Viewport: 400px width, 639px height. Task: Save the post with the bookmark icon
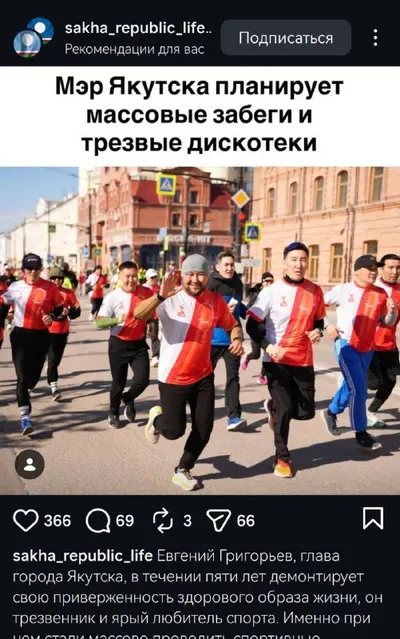tap(373, 518)
